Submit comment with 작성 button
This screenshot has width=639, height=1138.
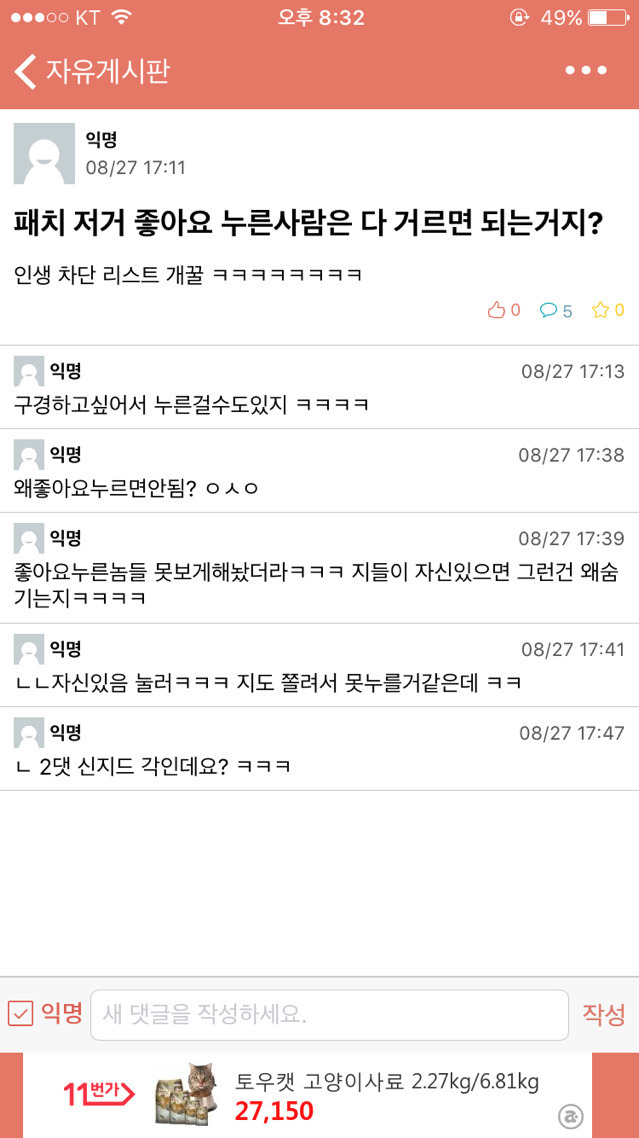coord(603,1015)
